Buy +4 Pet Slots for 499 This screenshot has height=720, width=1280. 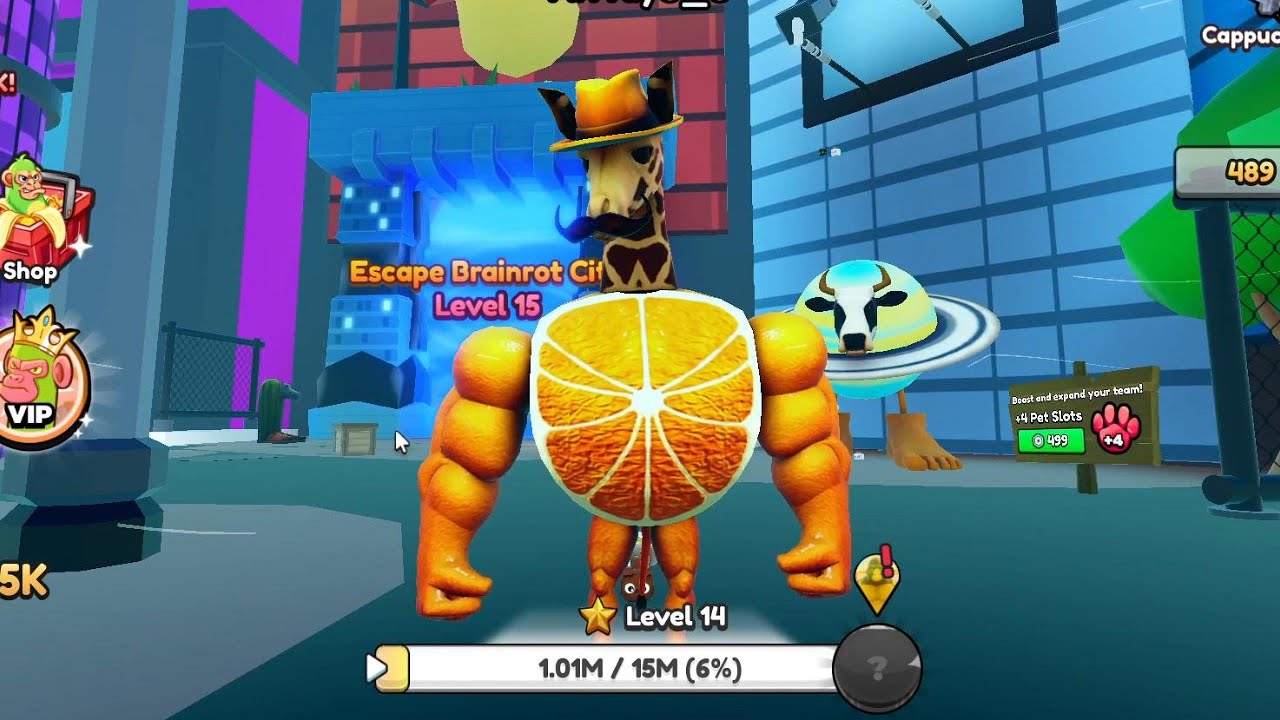(1050, 440)
